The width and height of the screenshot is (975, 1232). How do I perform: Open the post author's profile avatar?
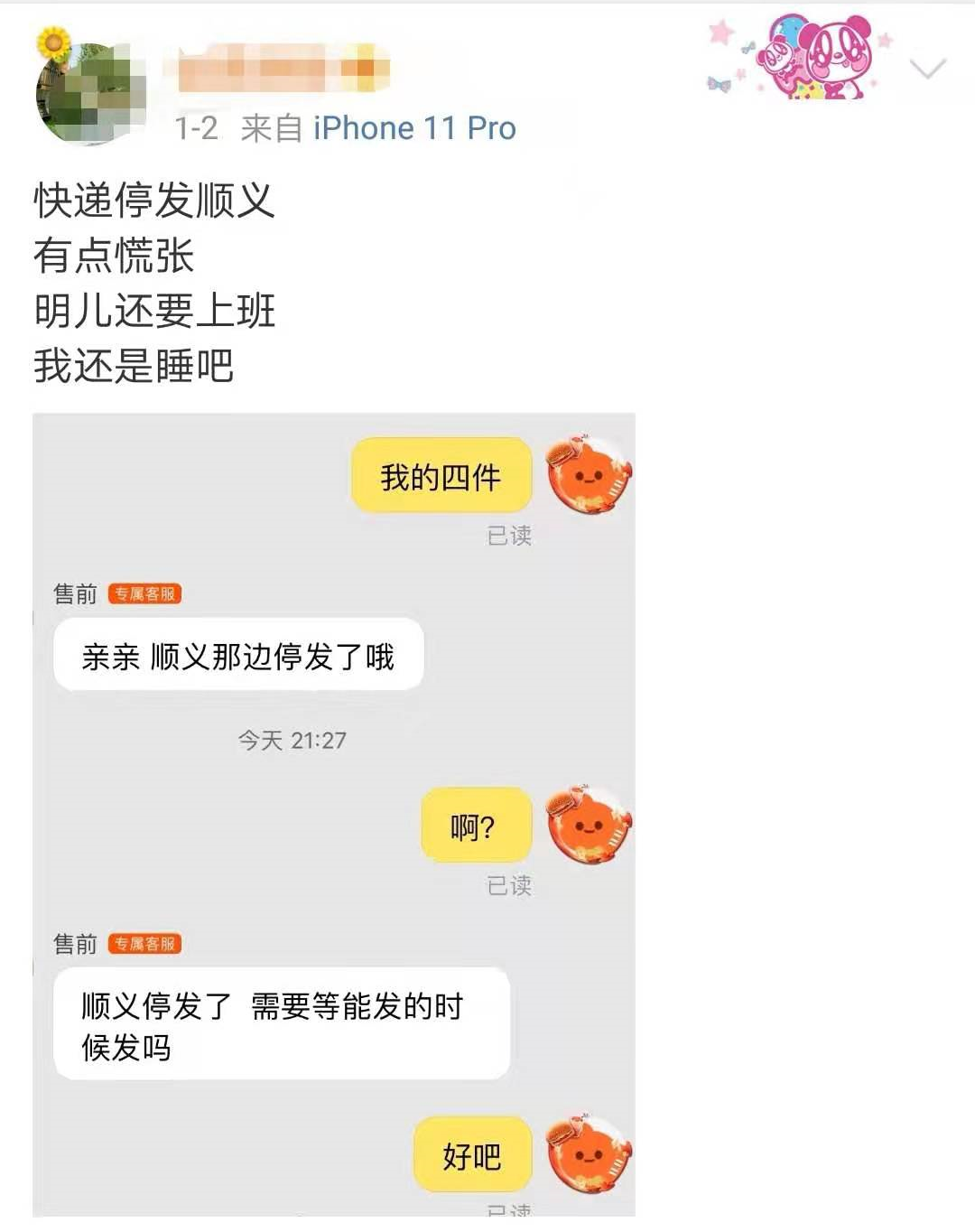click(90, 92)
